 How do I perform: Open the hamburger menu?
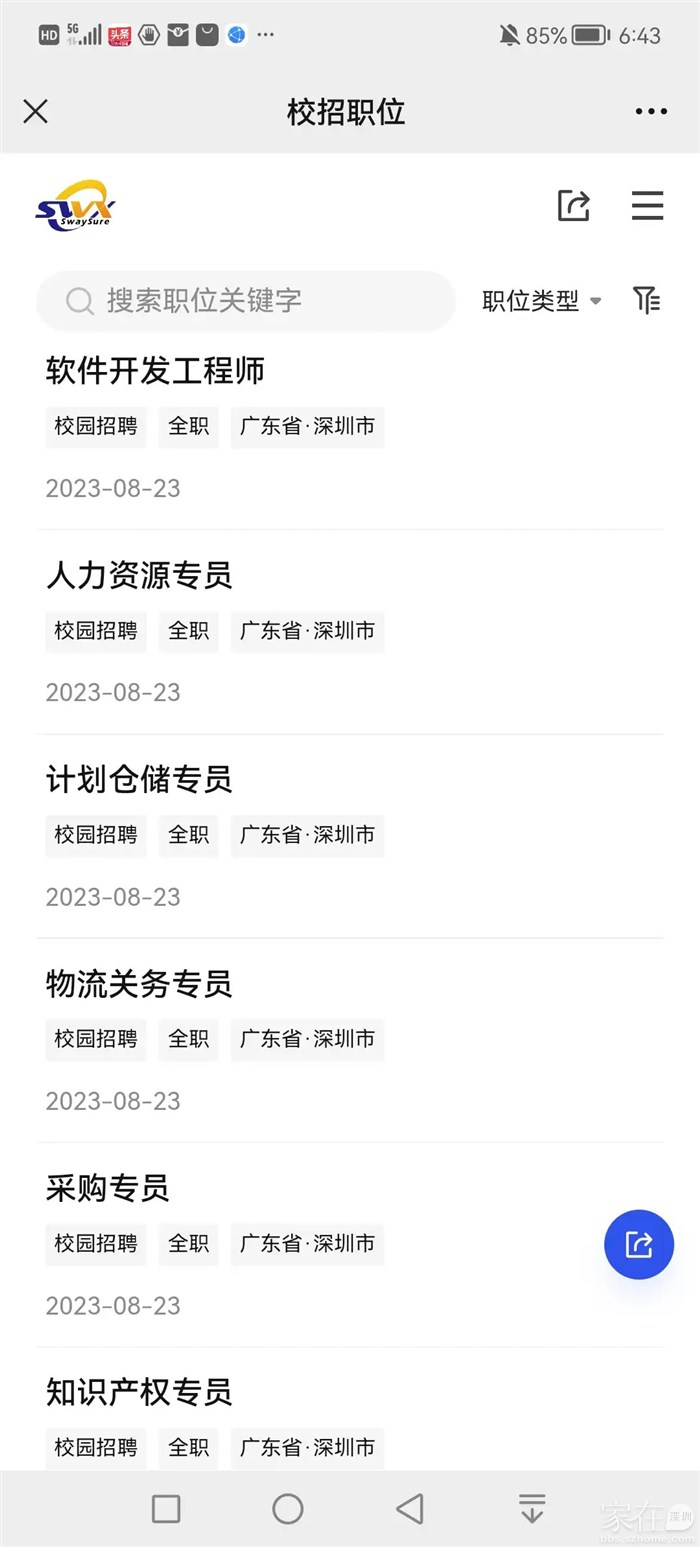point(647,205)
